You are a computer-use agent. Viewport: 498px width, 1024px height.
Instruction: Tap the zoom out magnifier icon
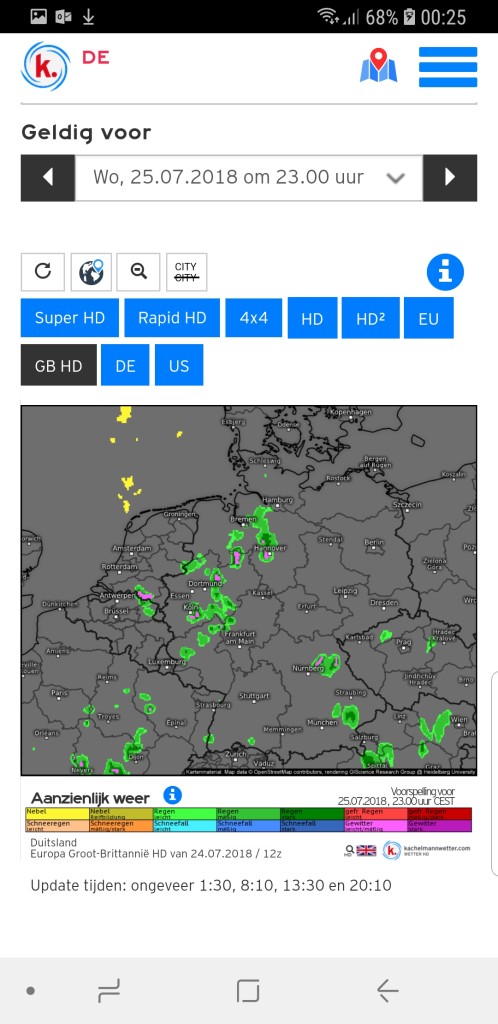point(138,272)
